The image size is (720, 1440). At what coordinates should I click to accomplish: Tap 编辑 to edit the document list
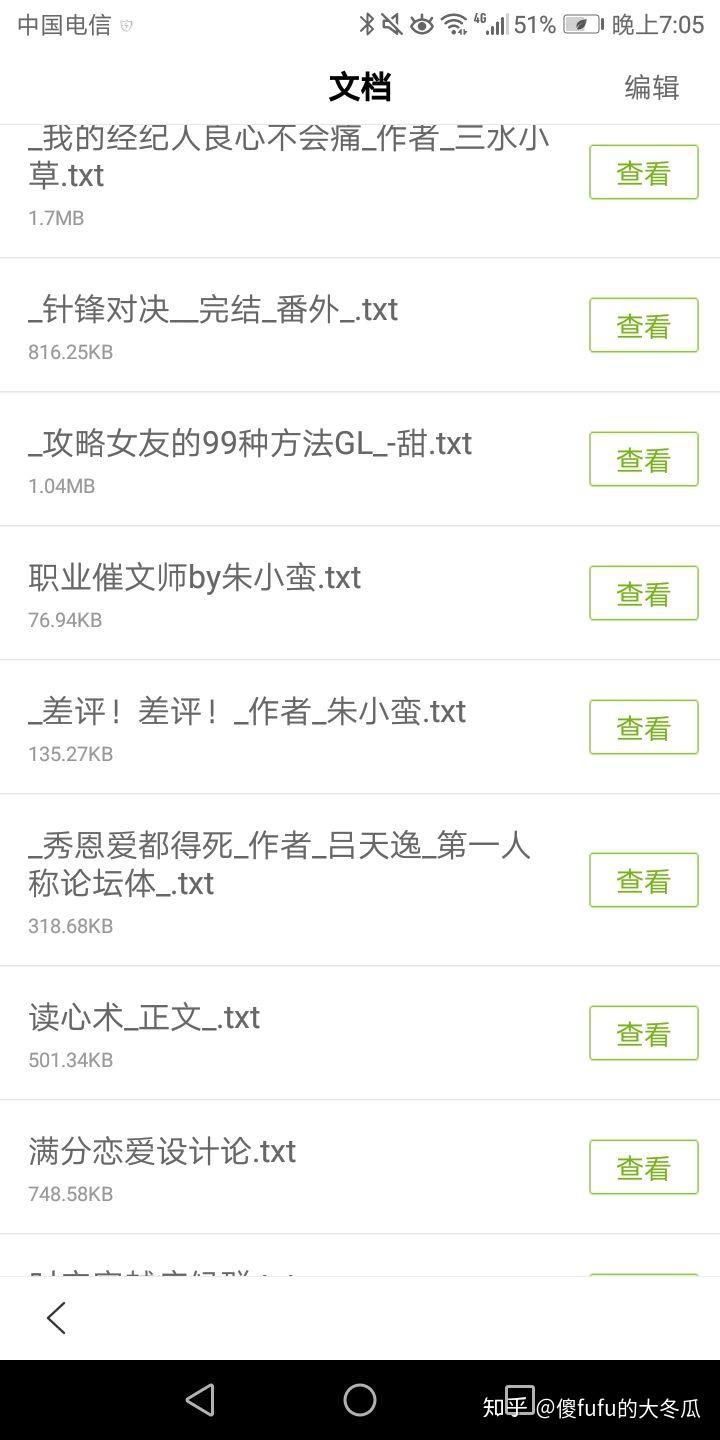(651, 88)
